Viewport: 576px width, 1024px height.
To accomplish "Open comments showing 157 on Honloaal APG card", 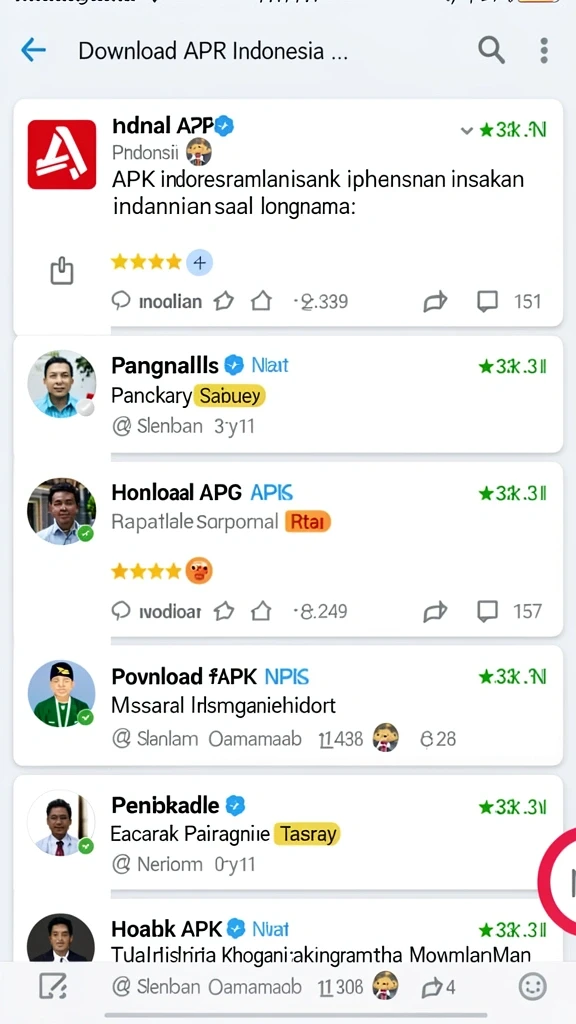I will (510, 611).
